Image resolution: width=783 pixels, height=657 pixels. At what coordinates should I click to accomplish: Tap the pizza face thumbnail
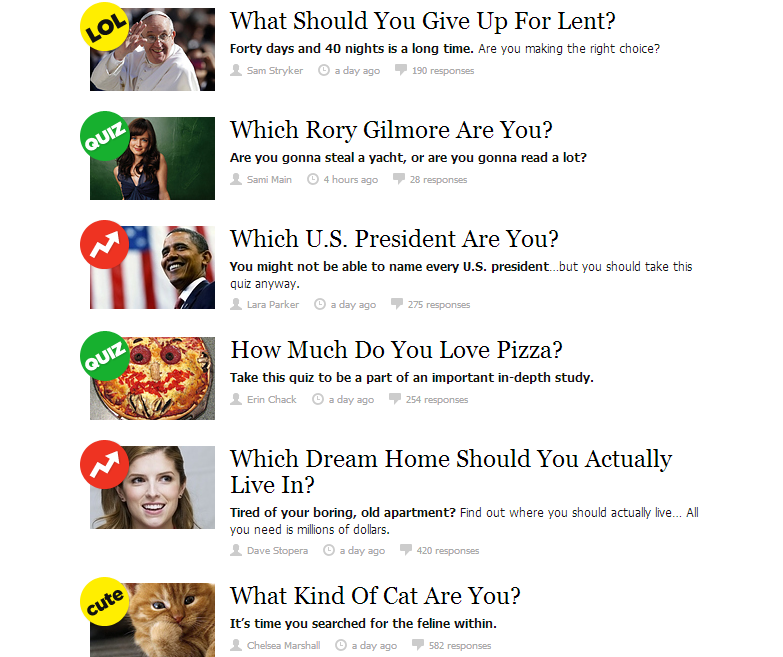[152, 377]
